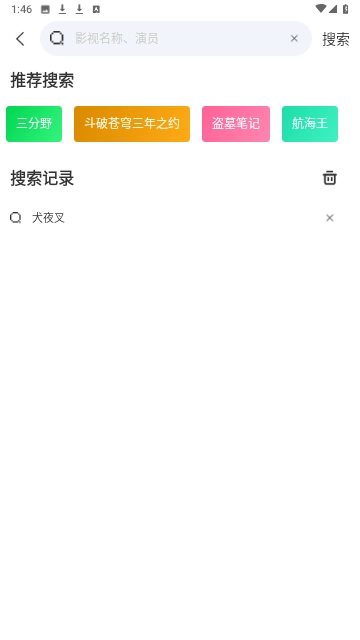This screenshot has height=640, width=360.
Task: Go back using the arrow icon
Action: click(20, 39)
